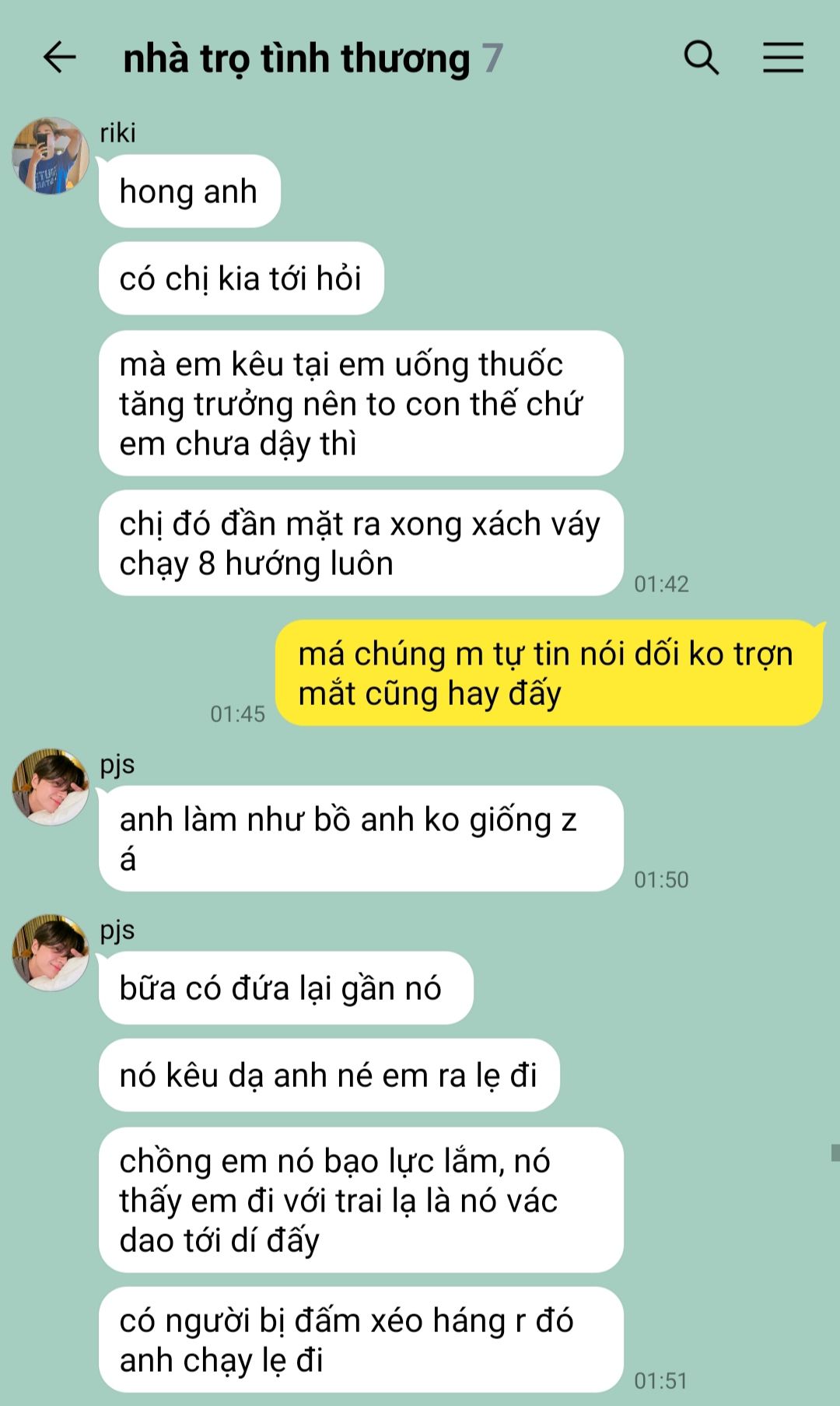Open the chat hamburger menu

click(x=782, y=58)
